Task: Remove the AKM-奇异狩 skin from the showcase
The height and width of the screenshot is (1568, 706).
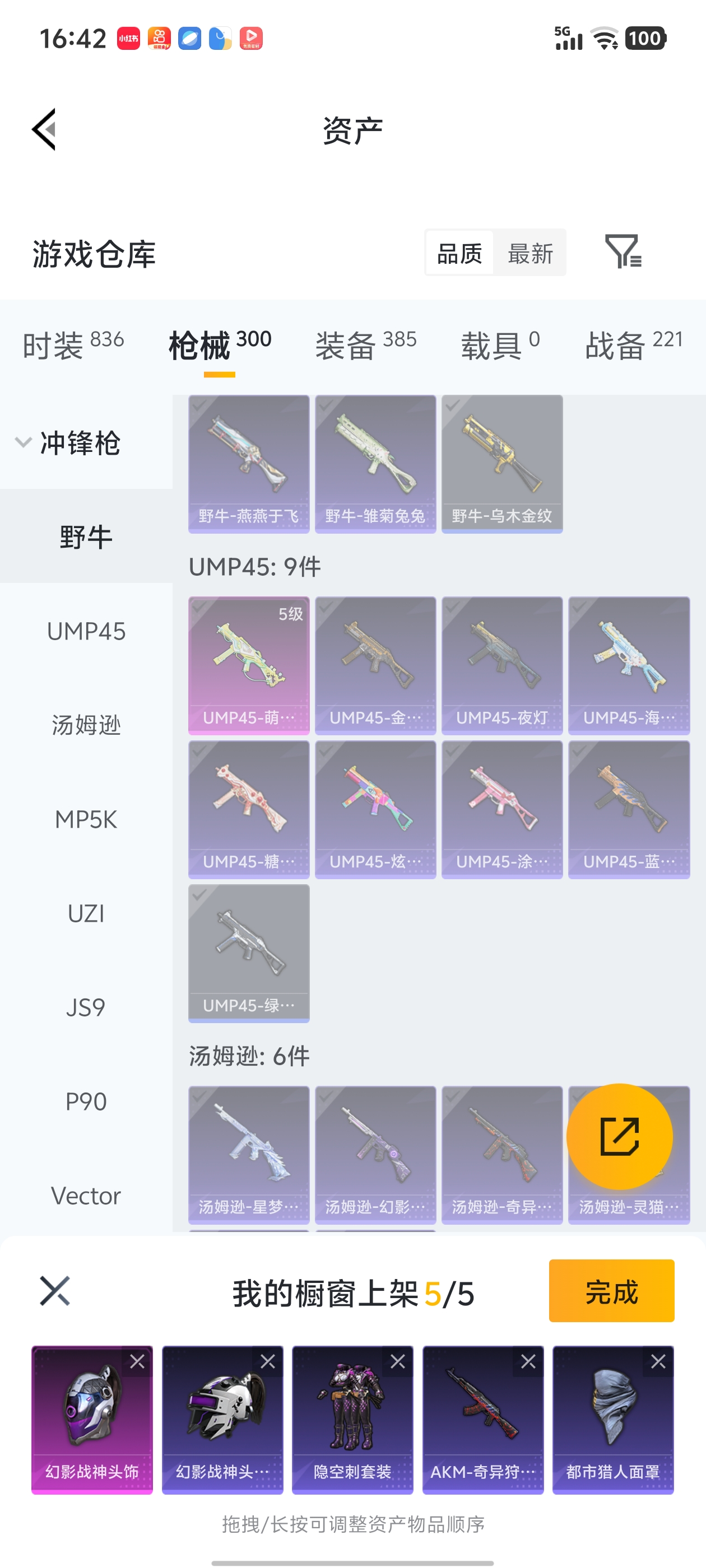Action: (528, 1362)
